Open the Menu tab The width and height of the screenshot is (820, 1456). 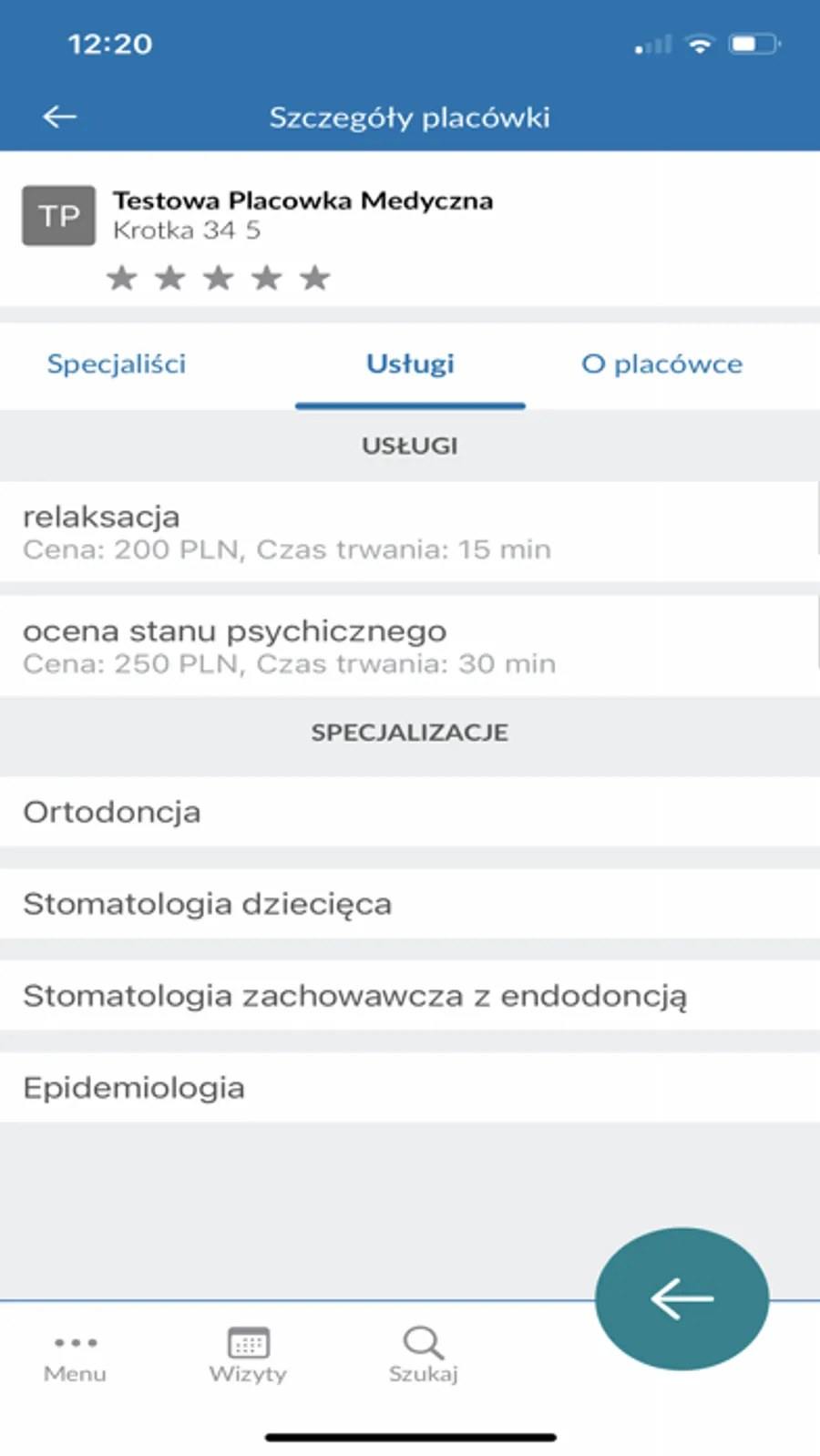pyautogui.click(x=75, y=1356)
